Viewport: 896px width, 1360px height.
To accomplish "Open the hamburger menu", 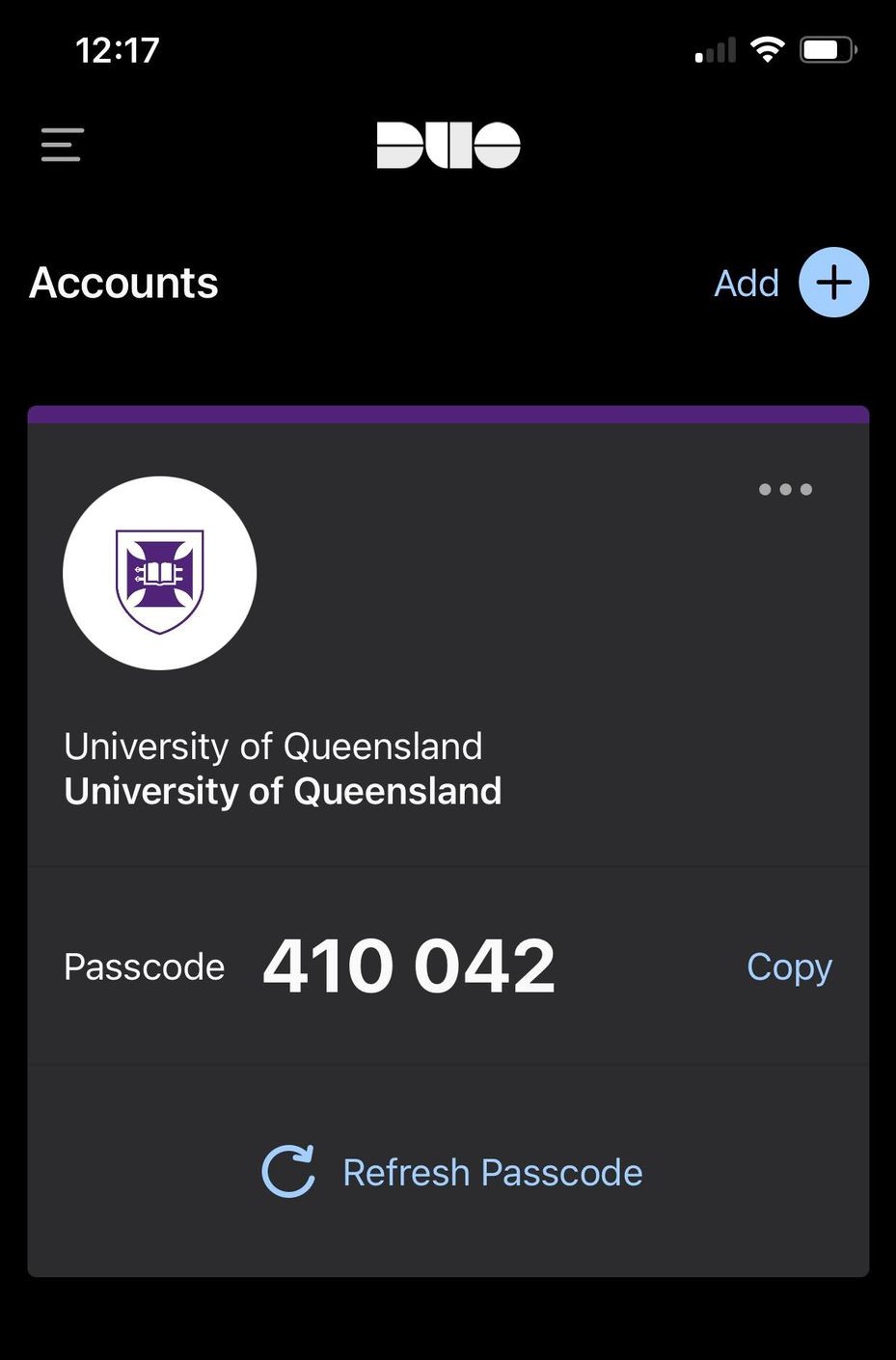I will tap(62, 145).
